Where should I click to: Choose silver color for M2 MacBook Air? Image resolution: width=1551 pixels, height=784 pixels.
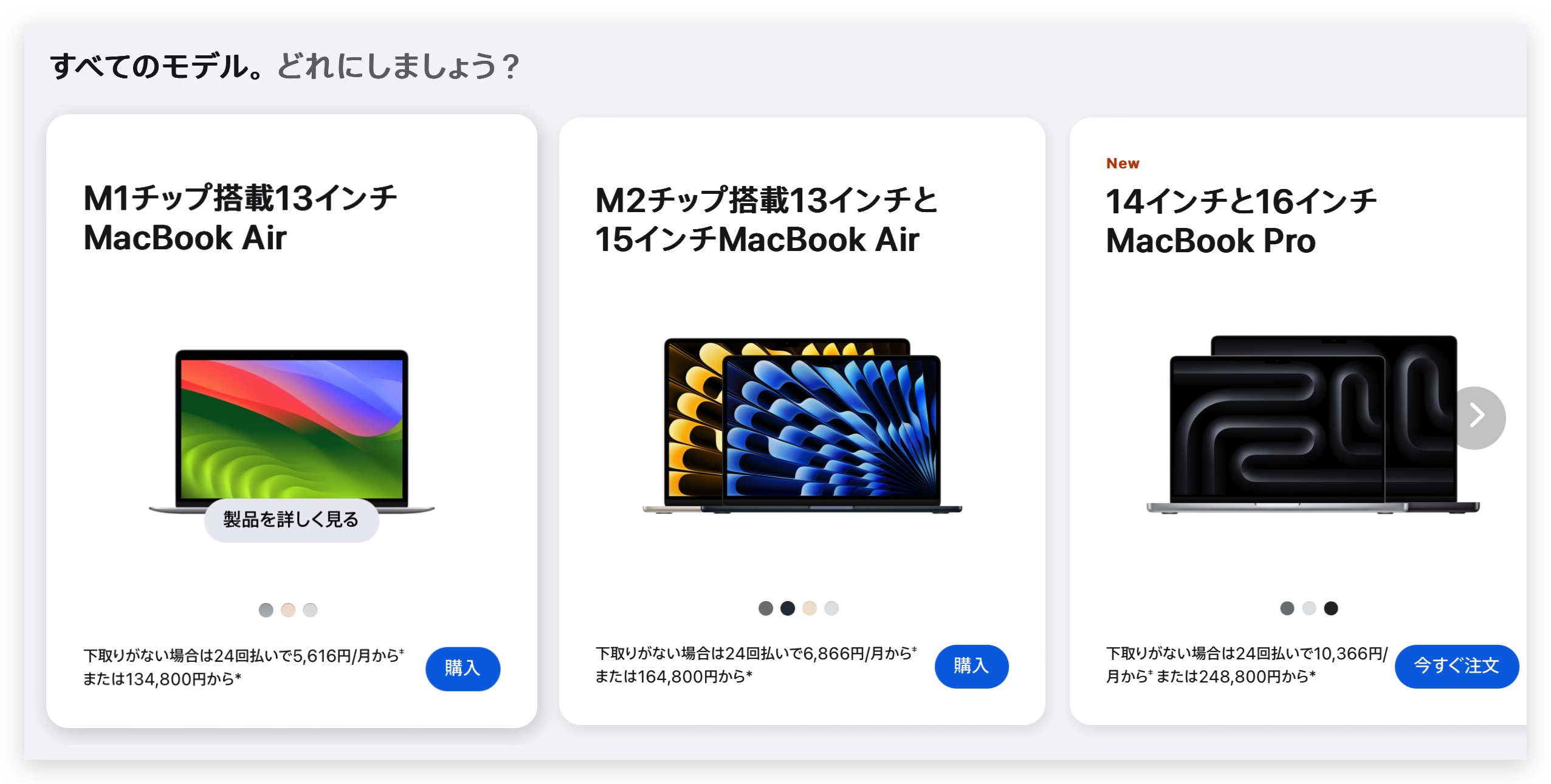(831, 608)
